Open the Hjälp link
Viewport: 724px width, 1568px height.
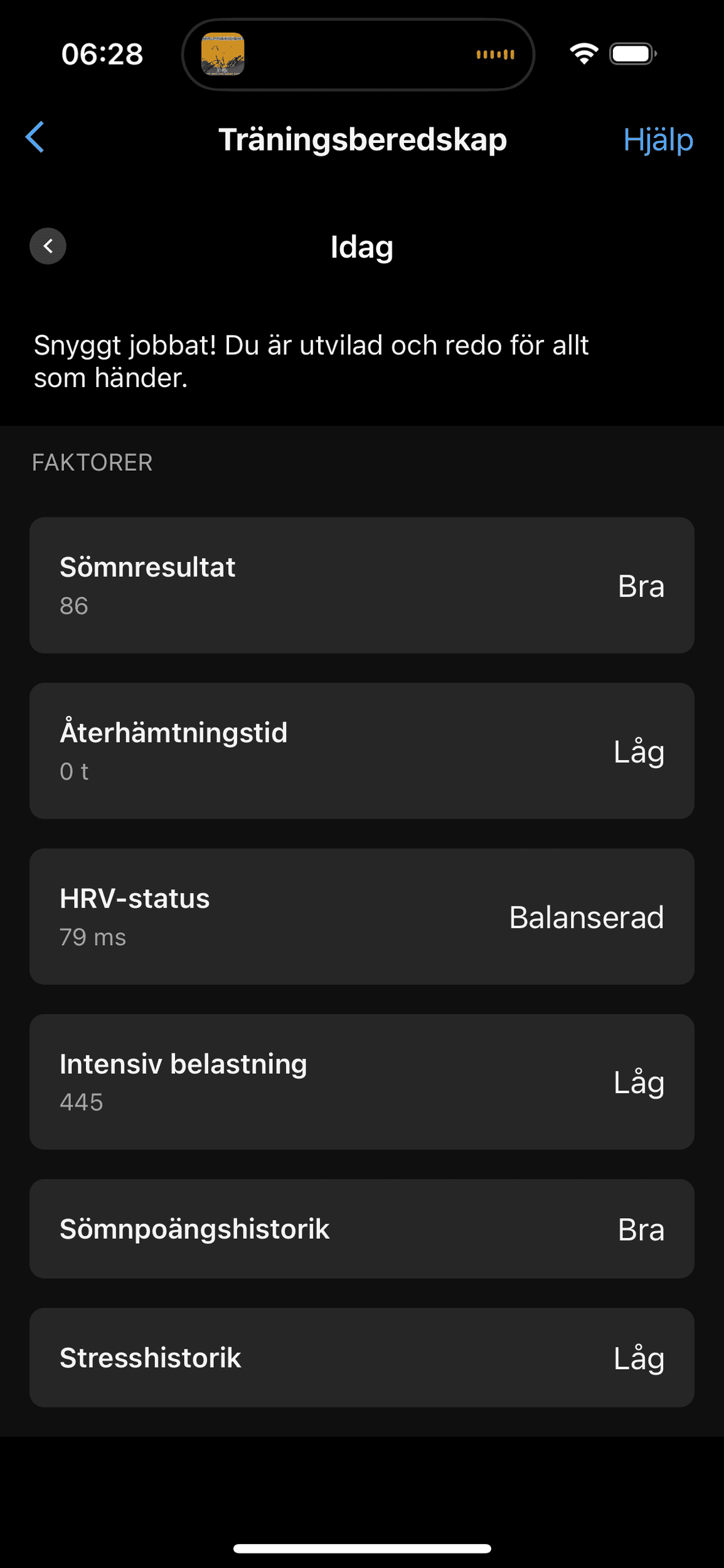pos(657,139)
